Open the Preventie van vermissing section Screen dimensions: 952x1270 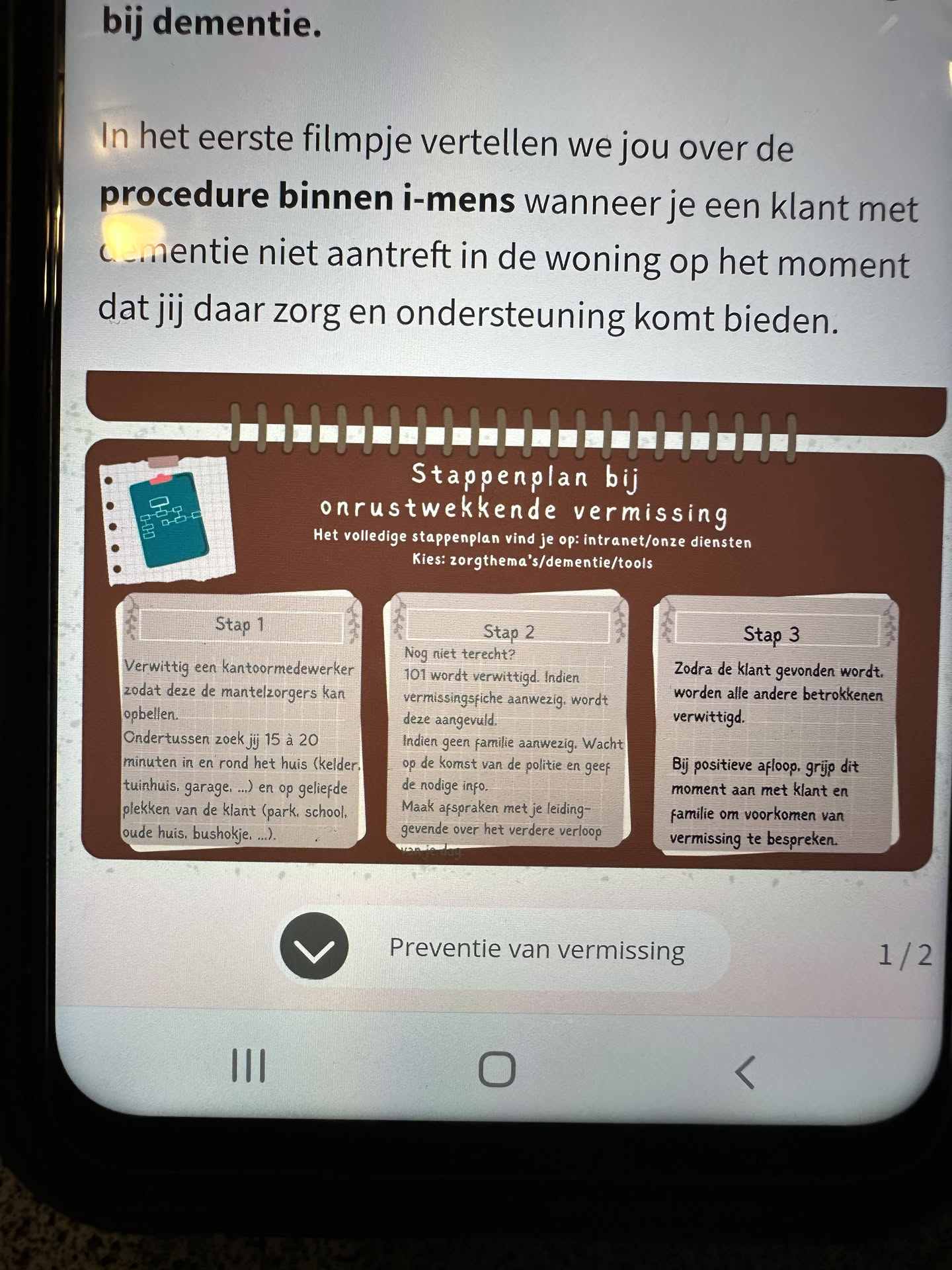536,949
